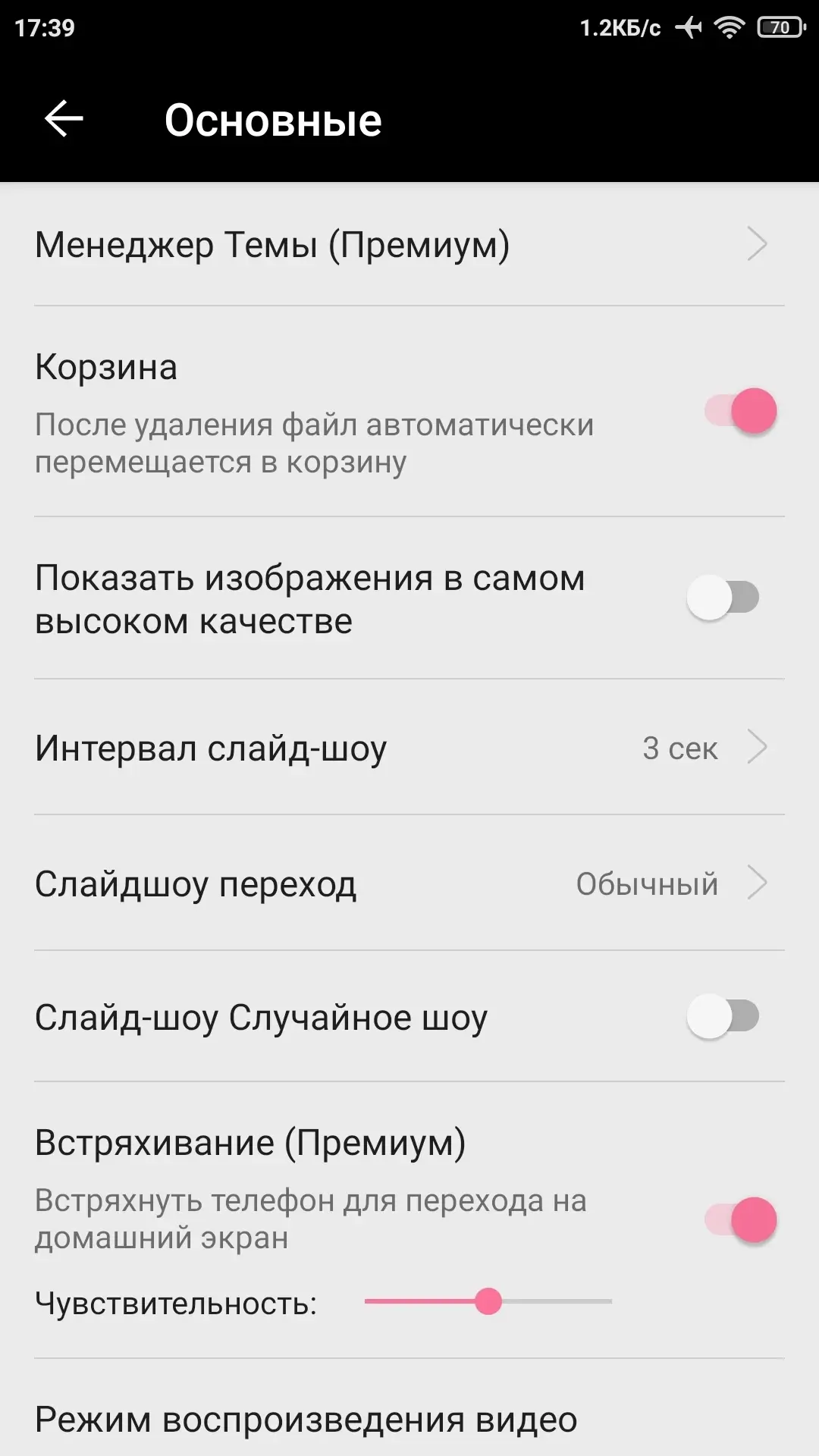This screenshot has width=819, height=1456.
Task: Open Режим воспроизведения видео
Action: (409, 1420)
